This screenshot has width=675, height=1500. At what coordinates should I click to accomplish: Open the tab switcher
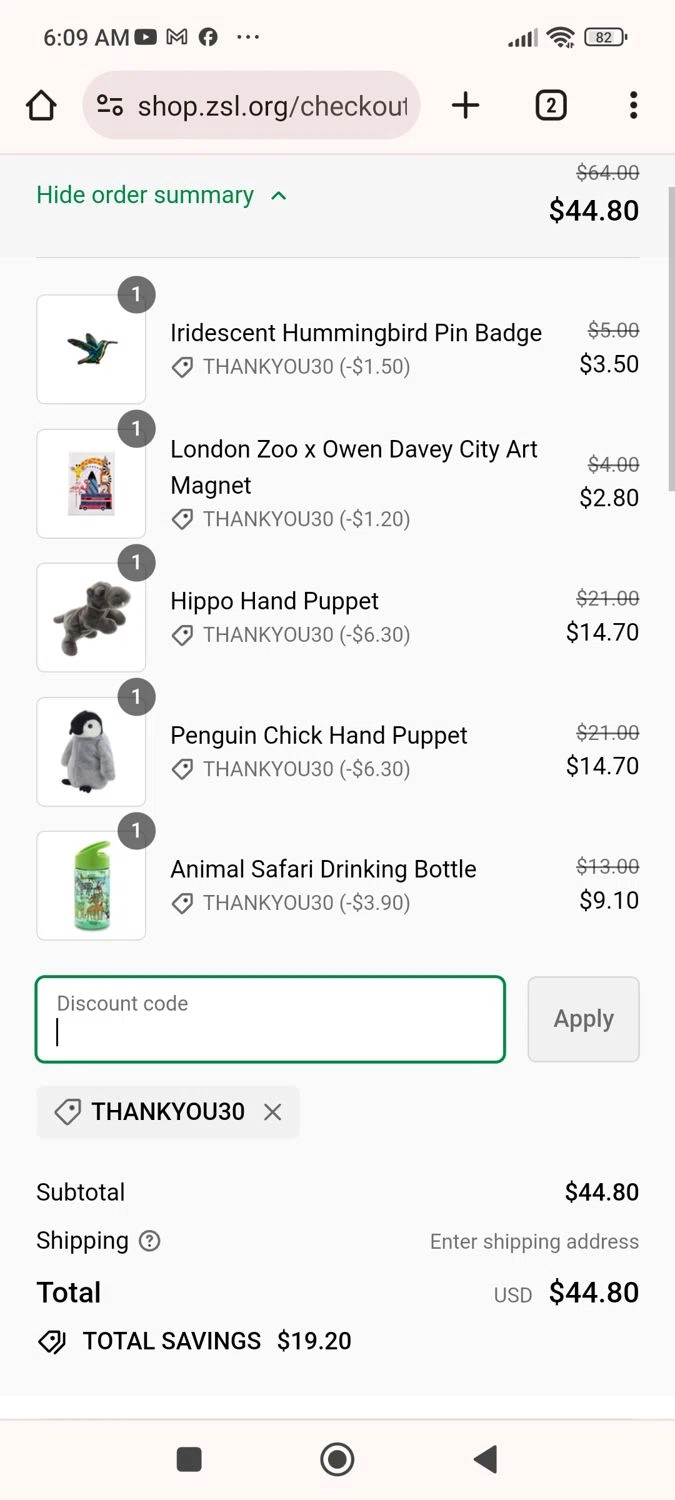click(x=551, y=105)
